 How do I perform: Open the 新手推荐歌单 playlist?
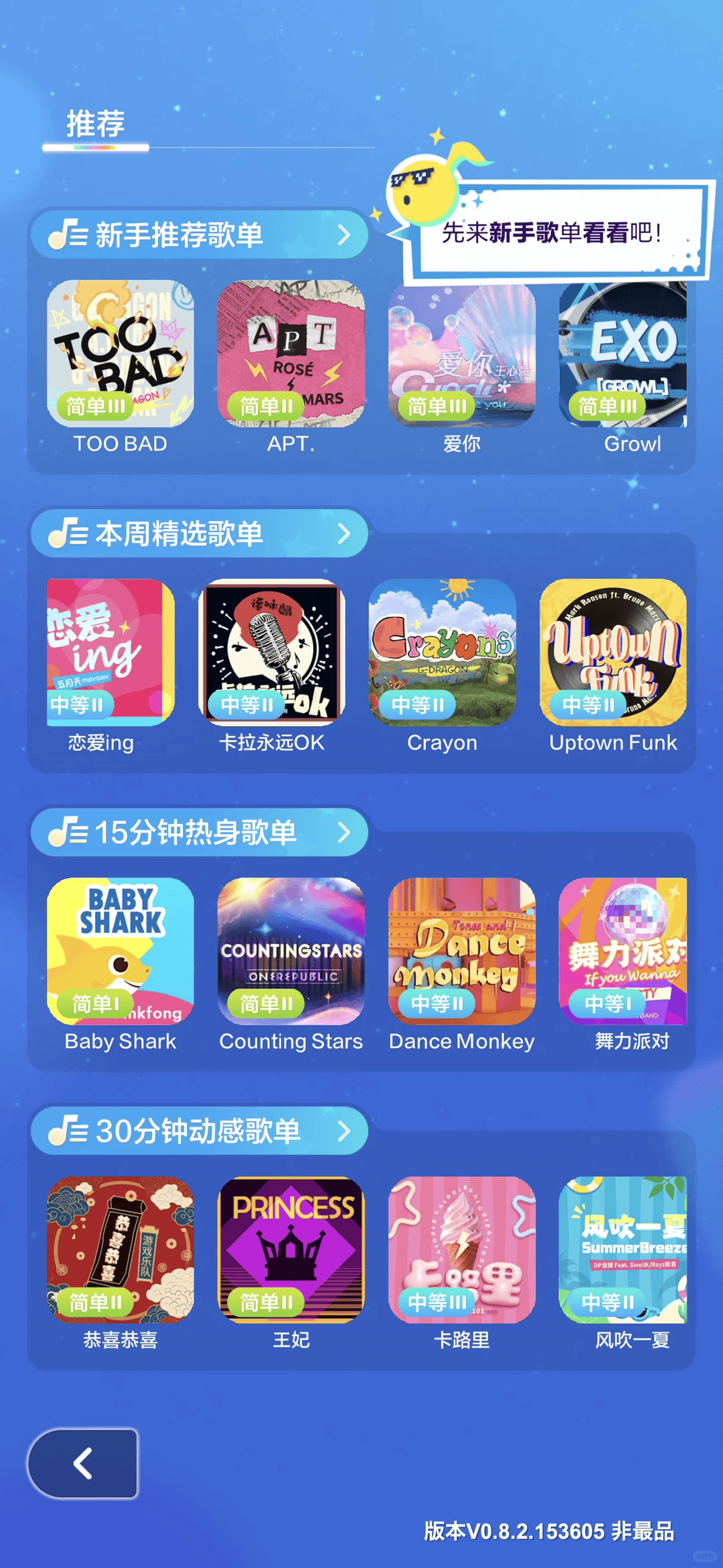pos(199,235)
